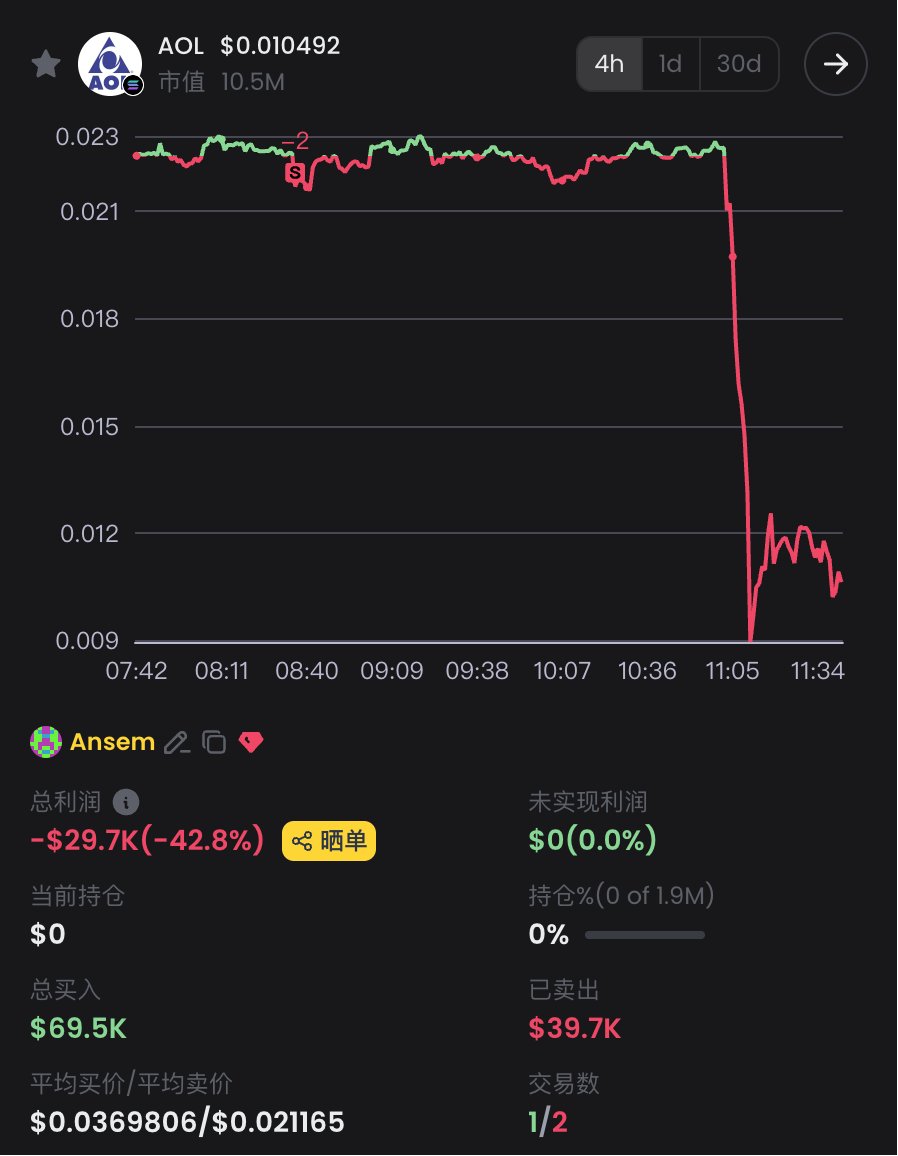The width and height of the screenshot is (898, 1156).
Task: Favorite the AOL token with the star
Action: [45, 65]
